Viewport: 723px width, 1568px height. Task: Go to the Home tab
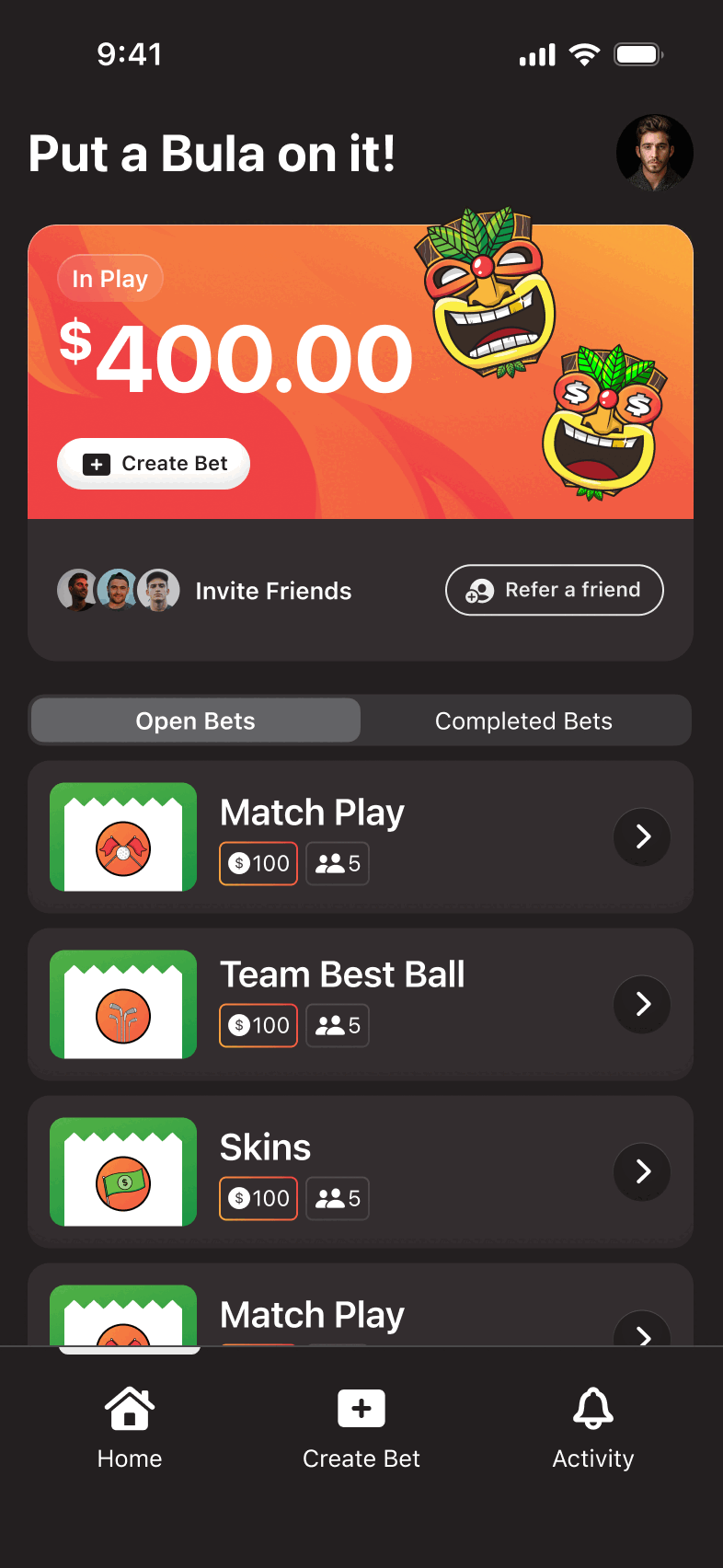130,1427
